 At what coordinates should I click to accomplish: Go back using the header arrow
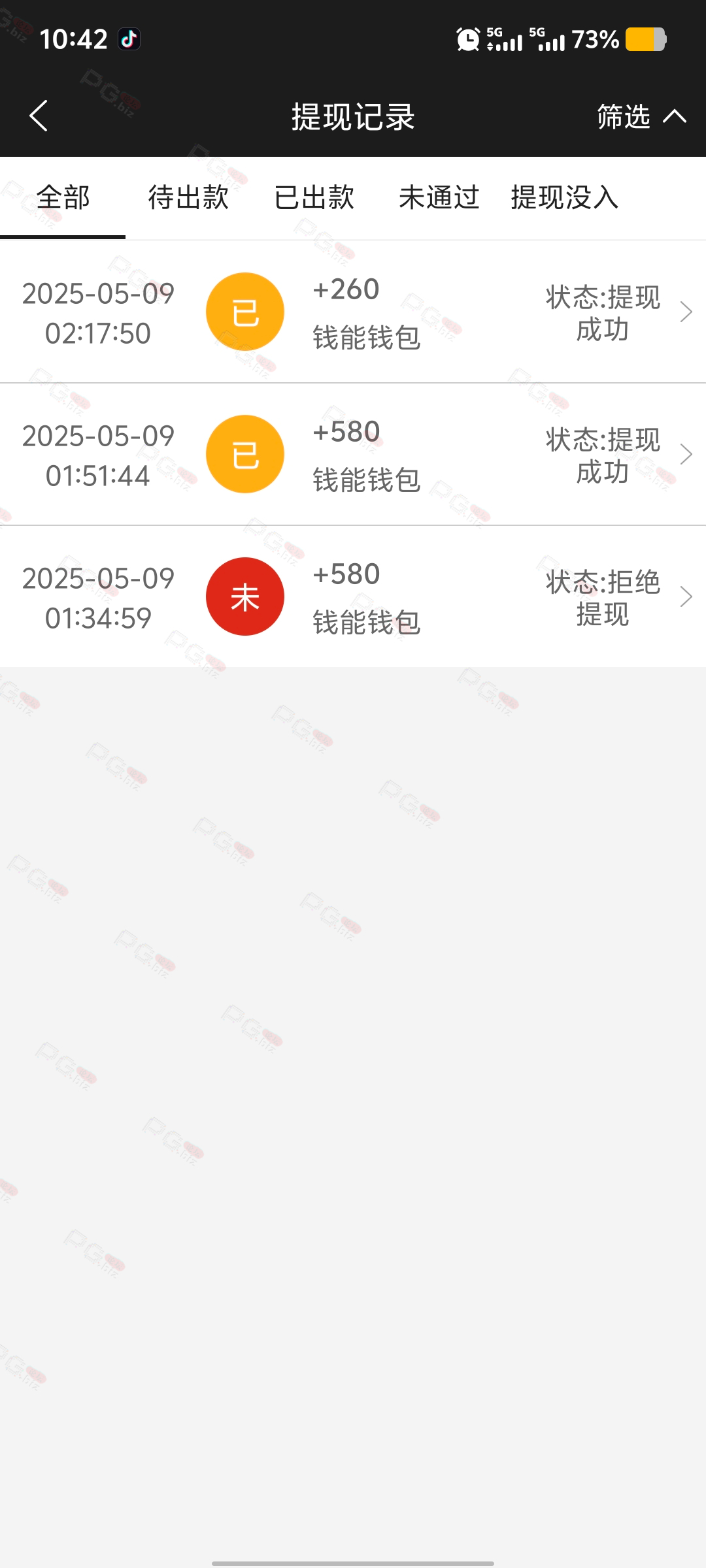click(39, 116)
